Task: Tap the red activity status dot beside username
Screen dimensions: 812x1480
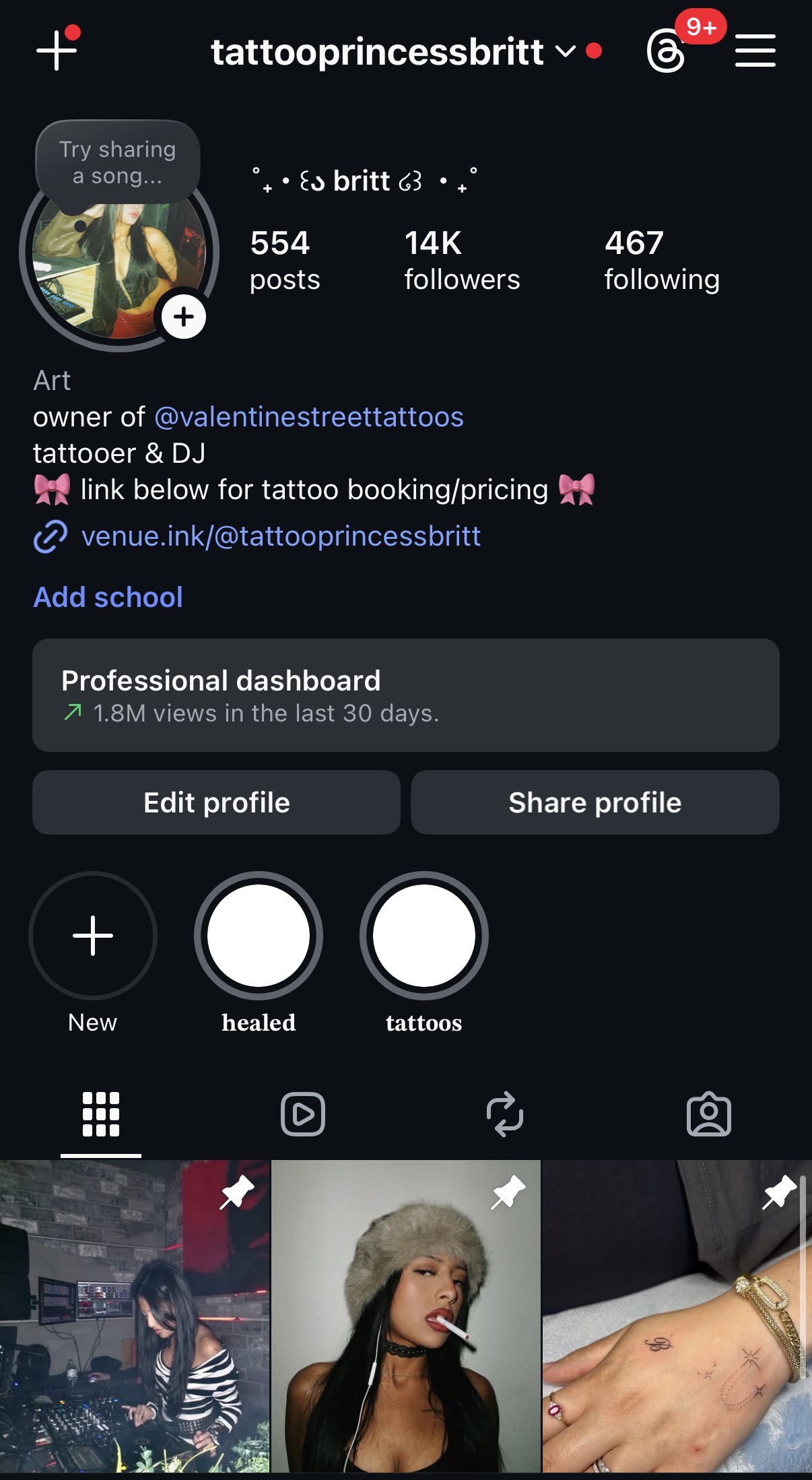Action: coord(593,51)
